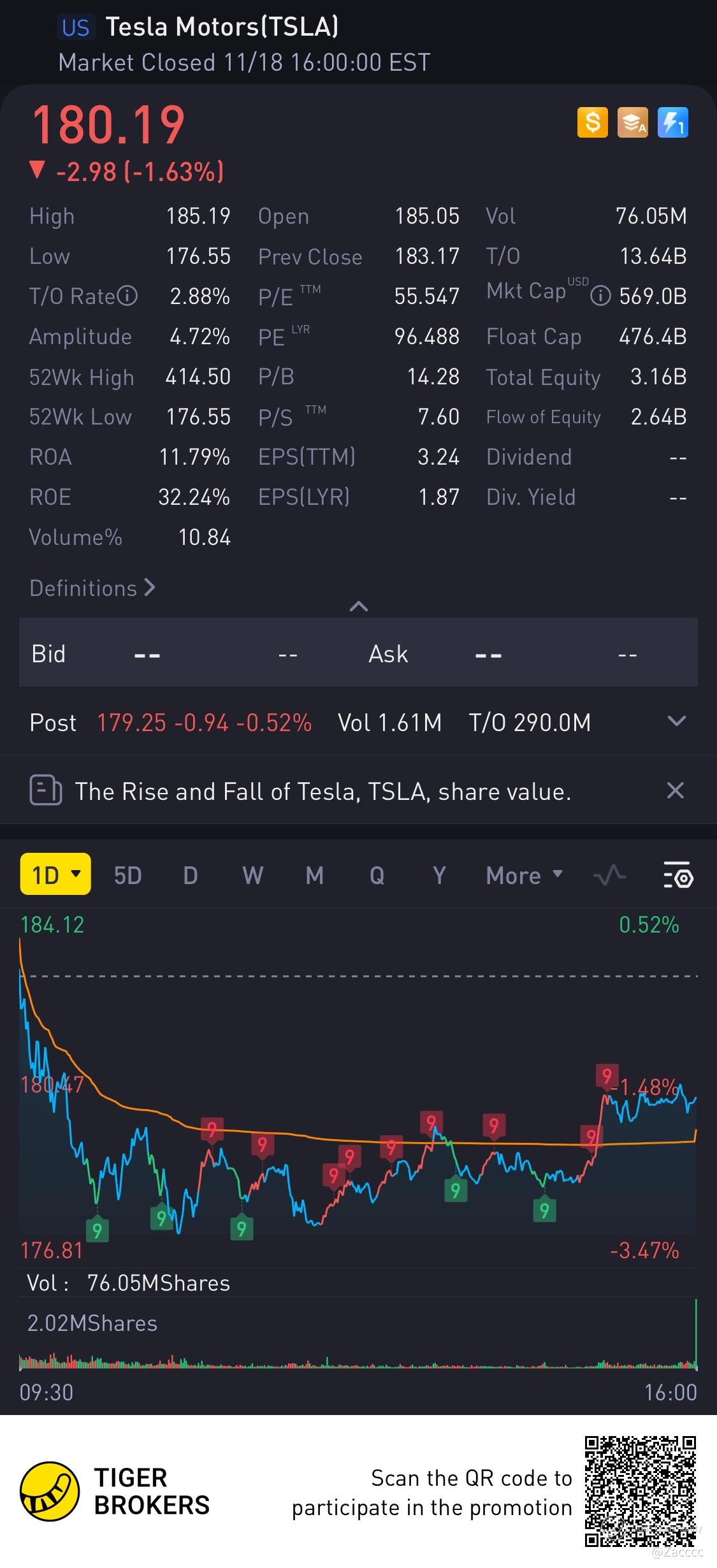
Task: Collapse the stock details panel
Action: [x=359, y=606]
